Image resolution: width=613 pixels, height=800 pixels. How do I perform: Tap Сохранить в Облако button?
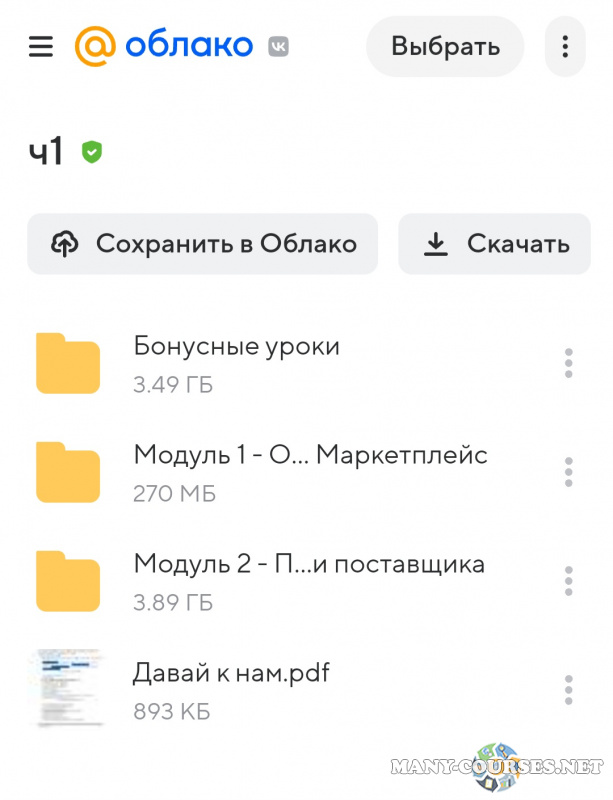pyautogui.click(x=202, y=244)
